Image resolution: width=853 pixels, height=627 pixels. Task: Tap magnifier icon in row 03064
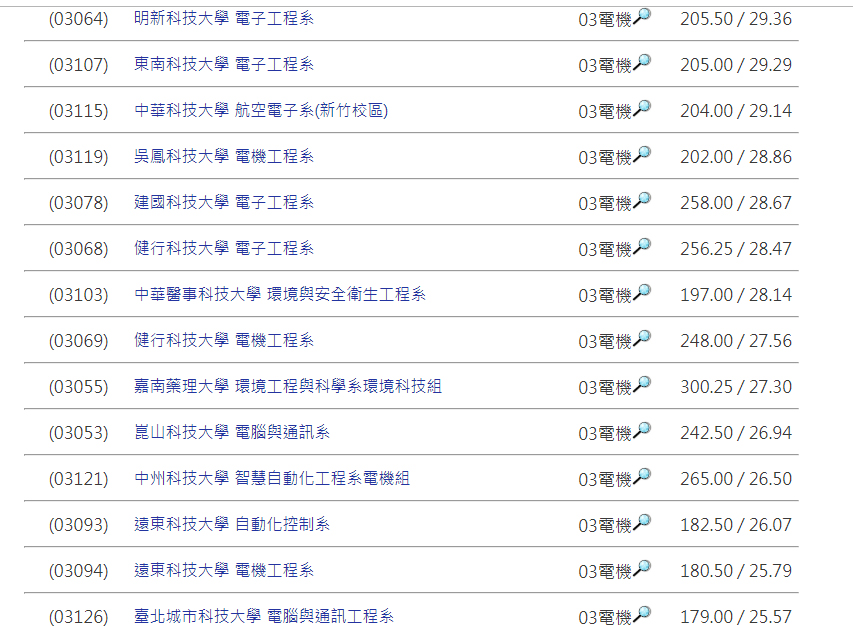coord(642,16)
